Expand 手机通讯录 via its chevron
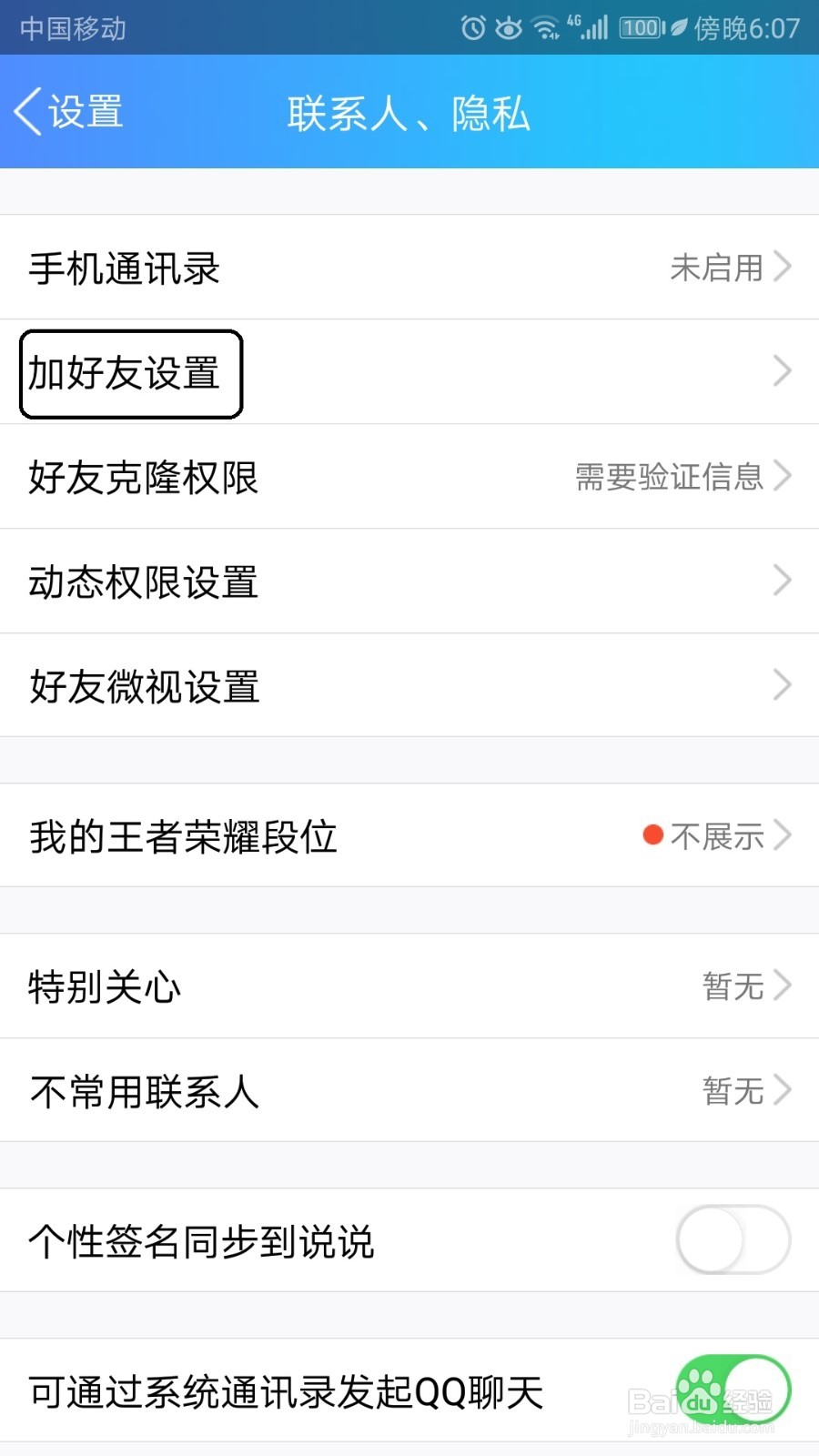The height and width of the screenshot is (1456, 819). (x=781, y=267)
